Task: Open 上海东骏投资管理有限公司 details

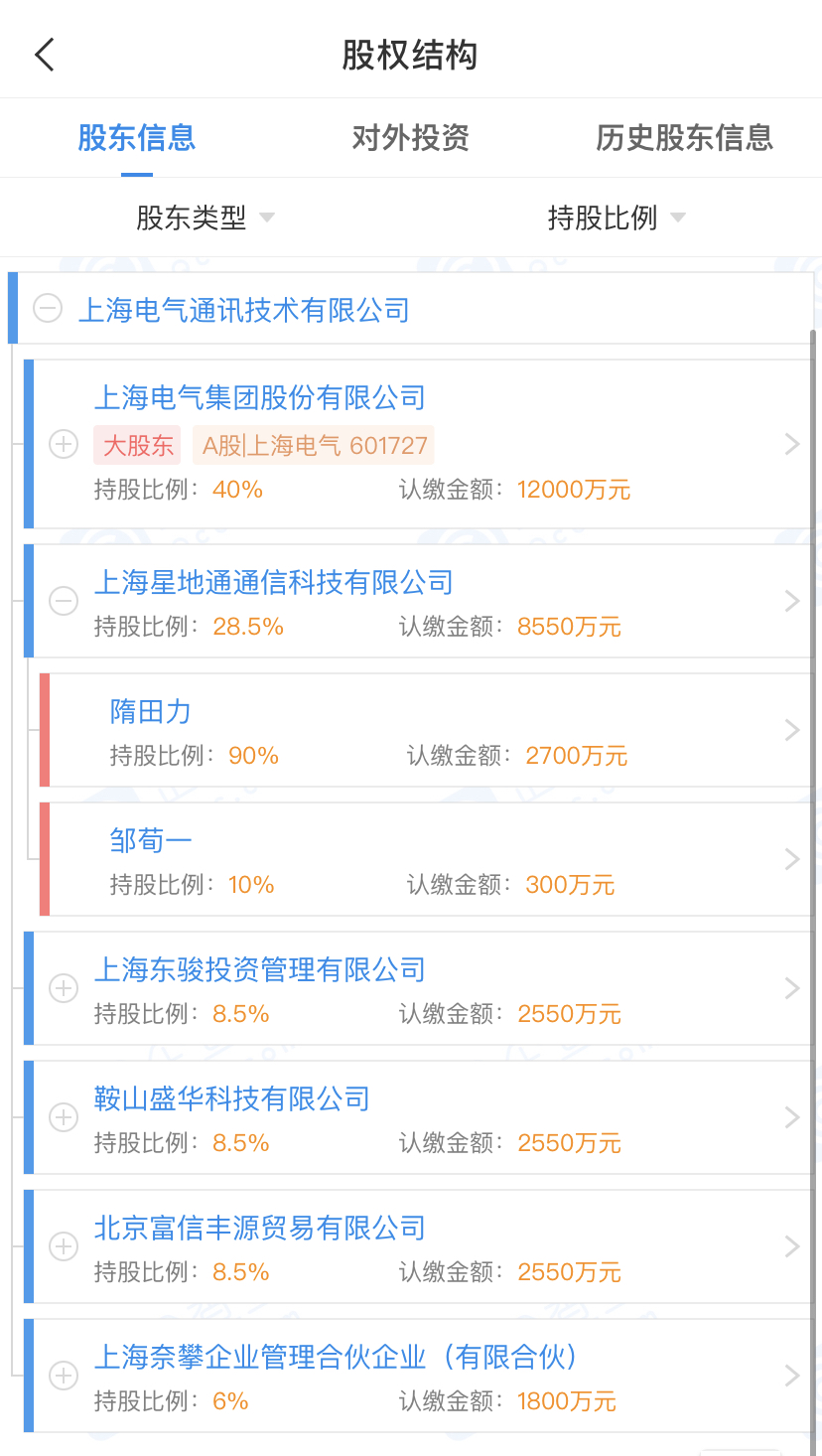Action: click(791, 988)
